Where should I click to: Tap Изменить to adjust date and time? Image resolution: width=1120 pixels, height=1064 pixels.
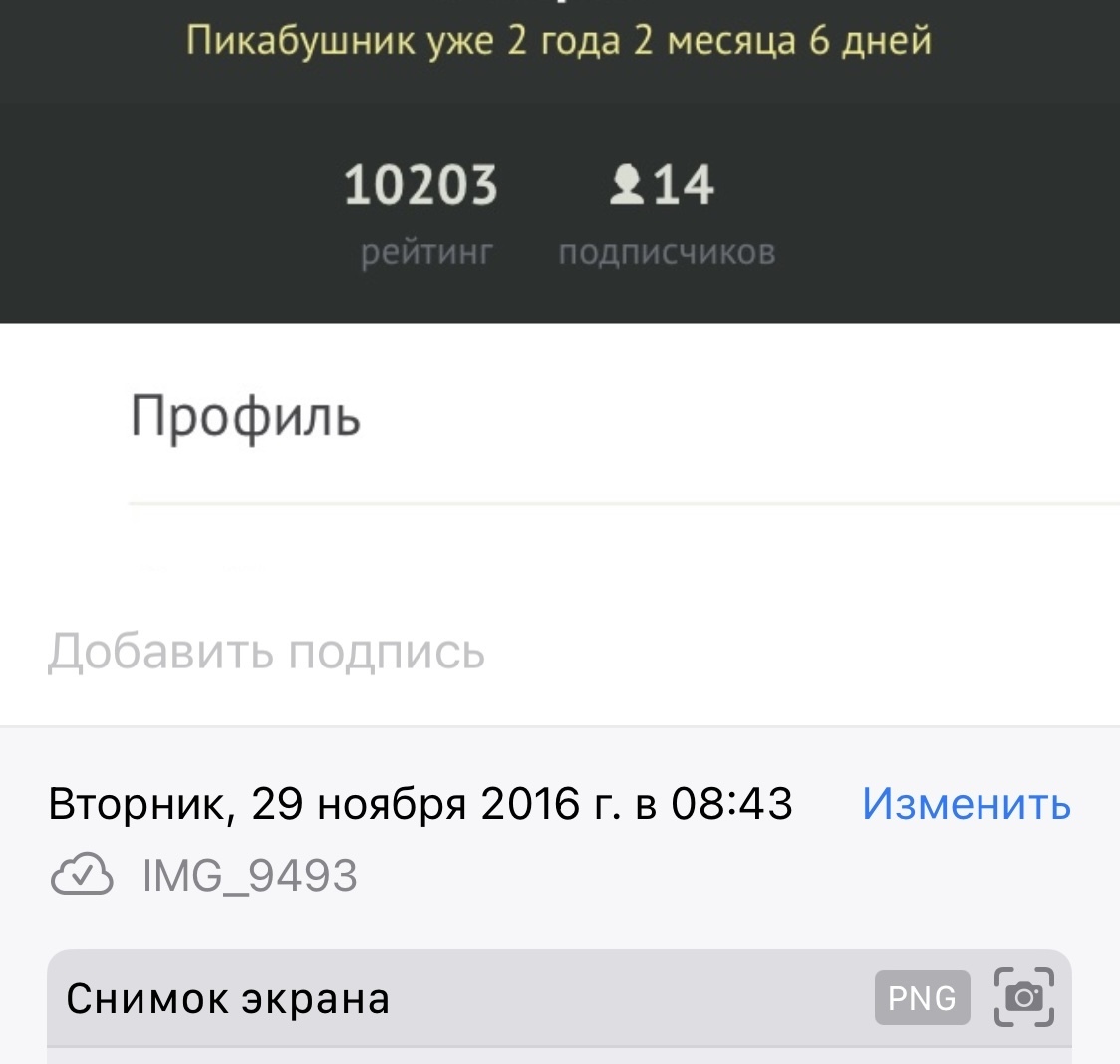click(x=966, y=803)
